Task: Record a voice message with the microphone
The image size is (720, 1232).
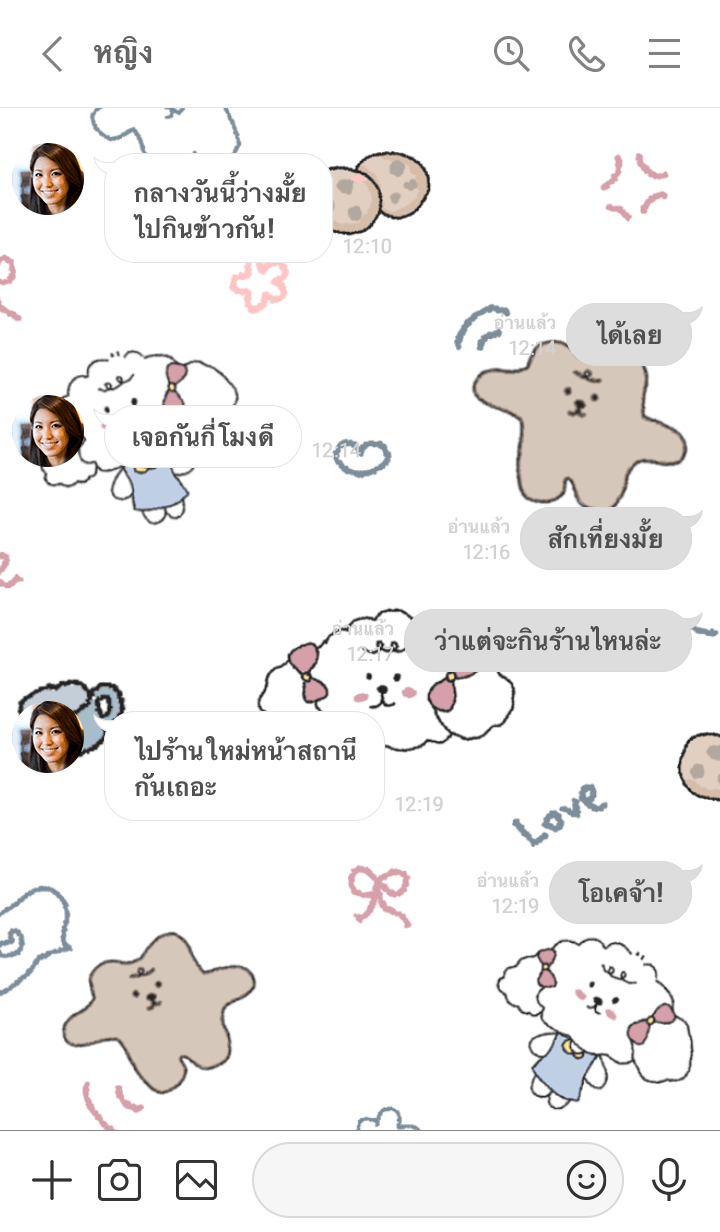Action: pos(669,1181)
